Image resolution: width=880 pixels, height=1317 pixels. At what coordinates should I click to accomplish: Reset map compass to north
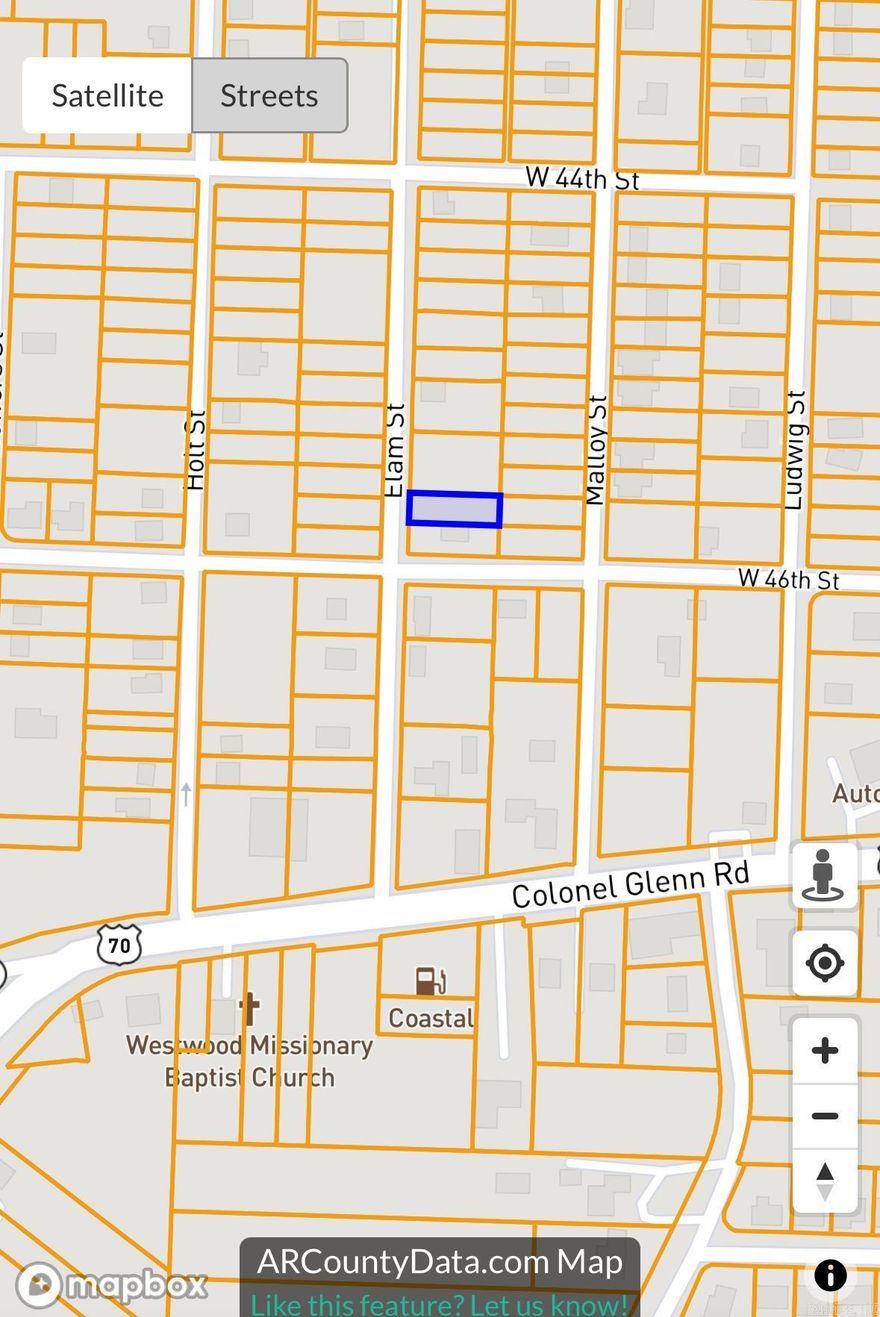click(824, 1180)
